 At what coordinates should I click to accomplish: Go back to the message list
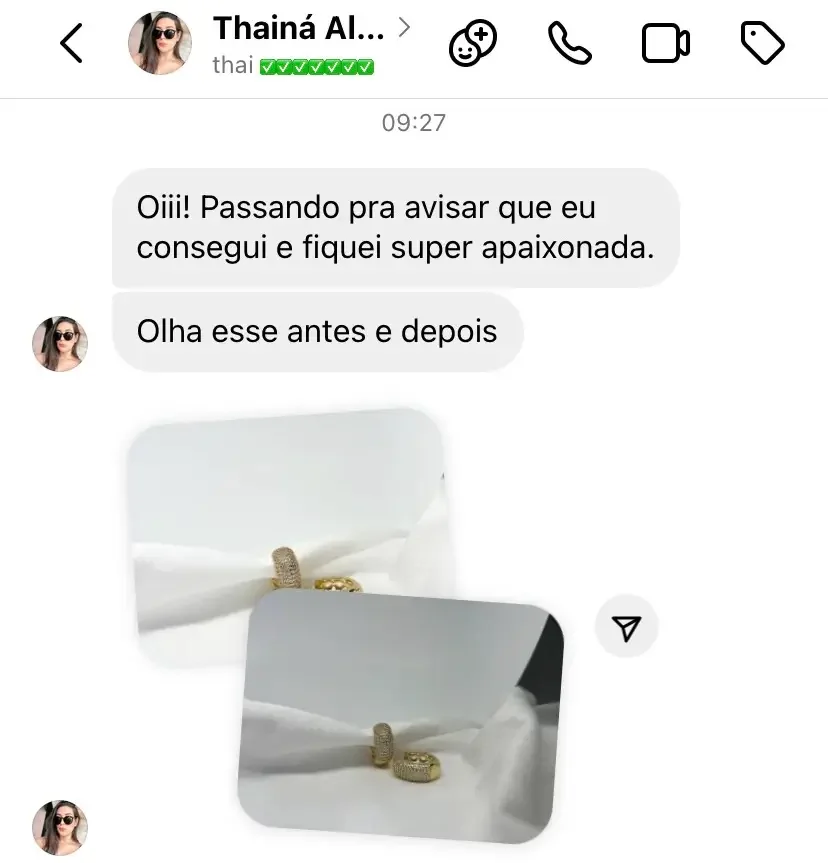point(70,44)
